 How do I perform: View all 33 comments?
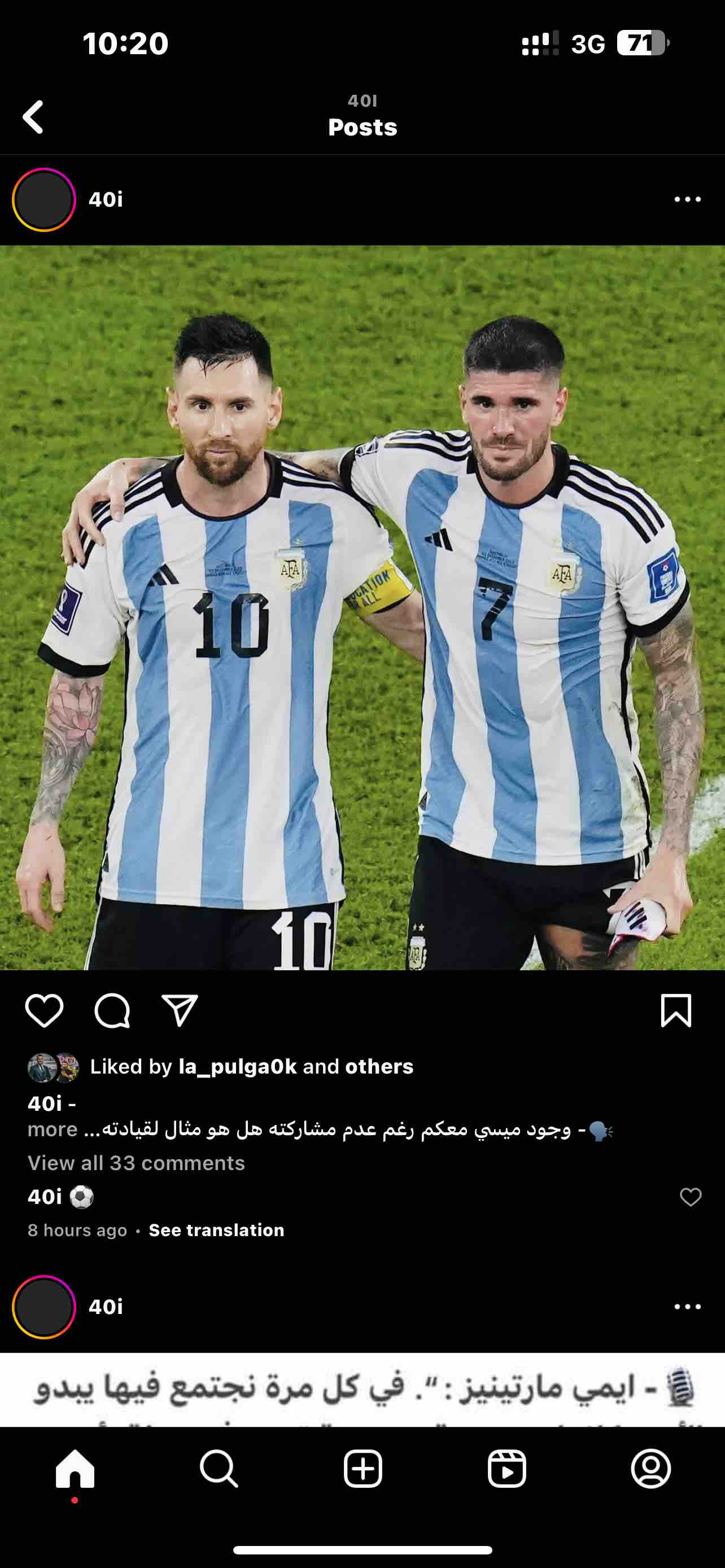[136, 1163]
